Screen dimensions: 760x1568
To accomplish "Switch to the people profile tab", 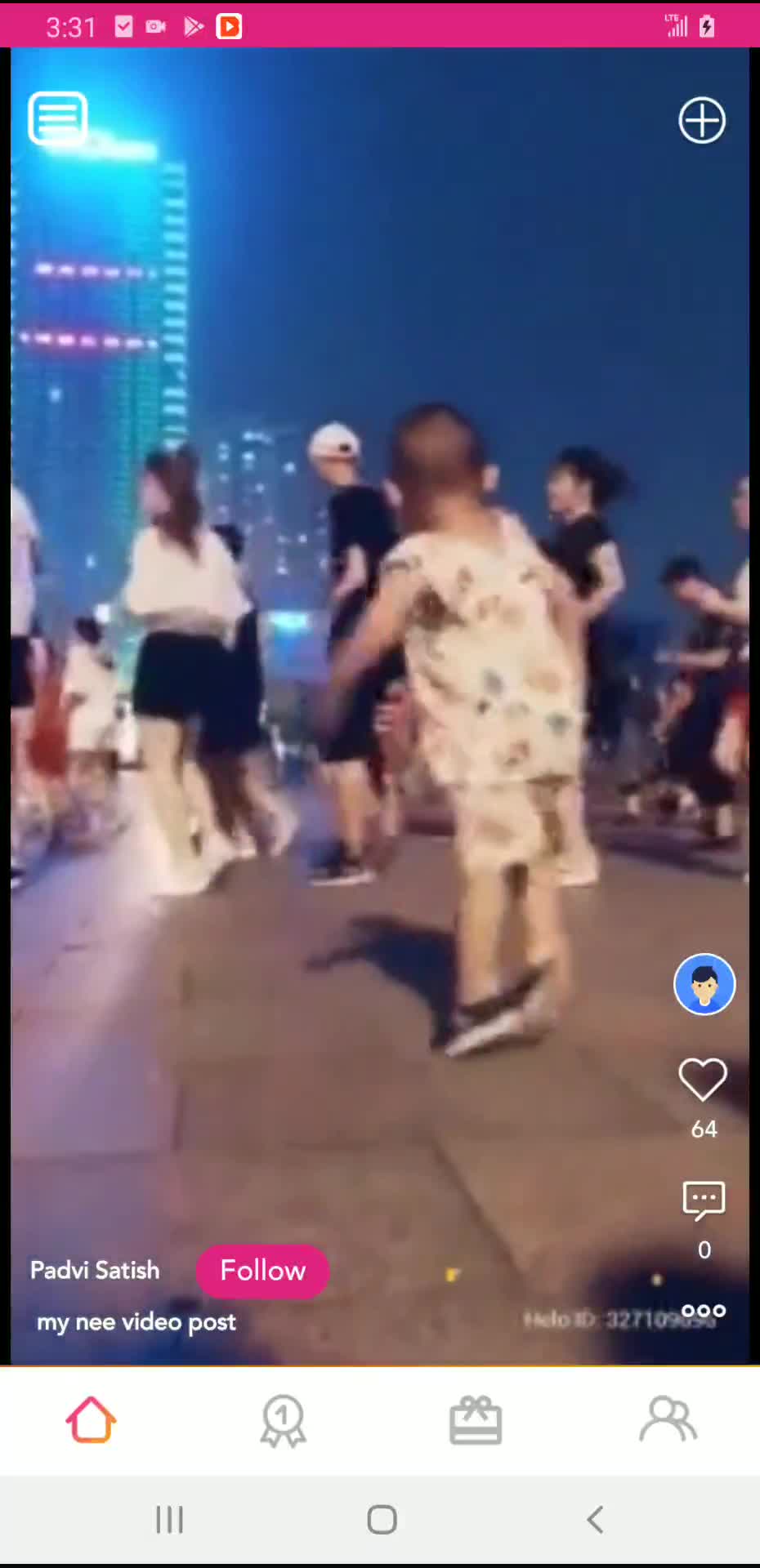I will pos(668,1420).
